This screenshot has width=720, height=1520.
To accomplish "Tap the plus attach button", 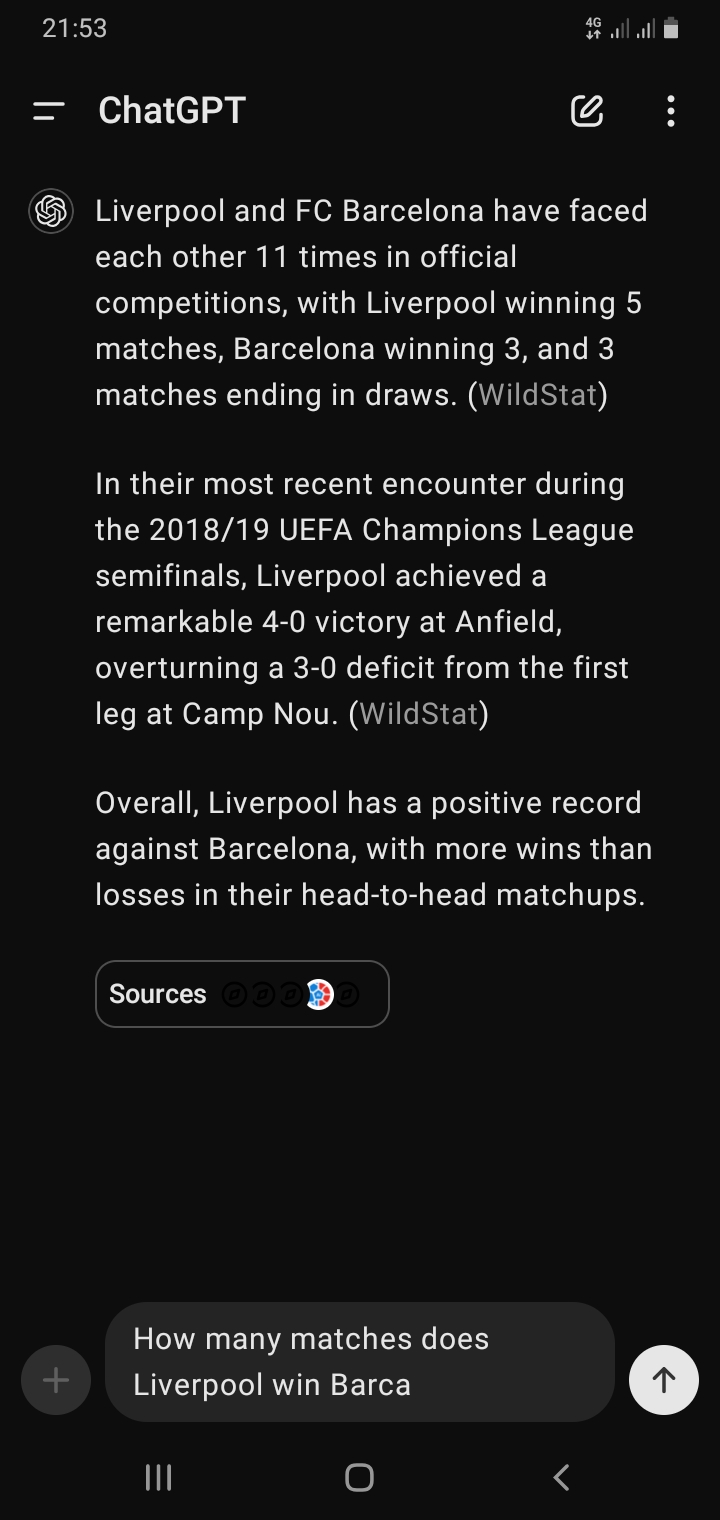I will (x=56, y=1381).
